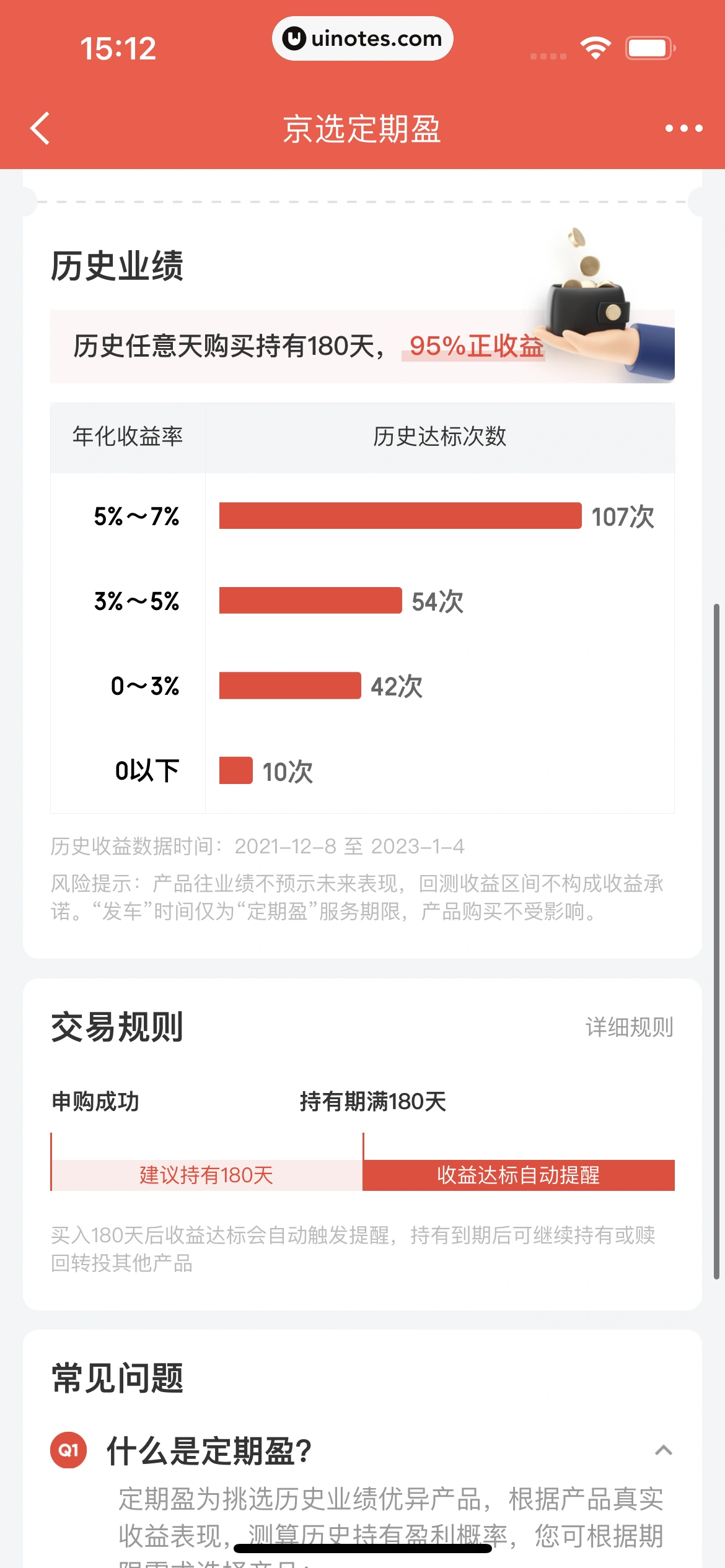The width and height of the screenshot is (725, 1568).
Task: Collapse the 什么是定期盈 question
Action: coord(663,1451)
